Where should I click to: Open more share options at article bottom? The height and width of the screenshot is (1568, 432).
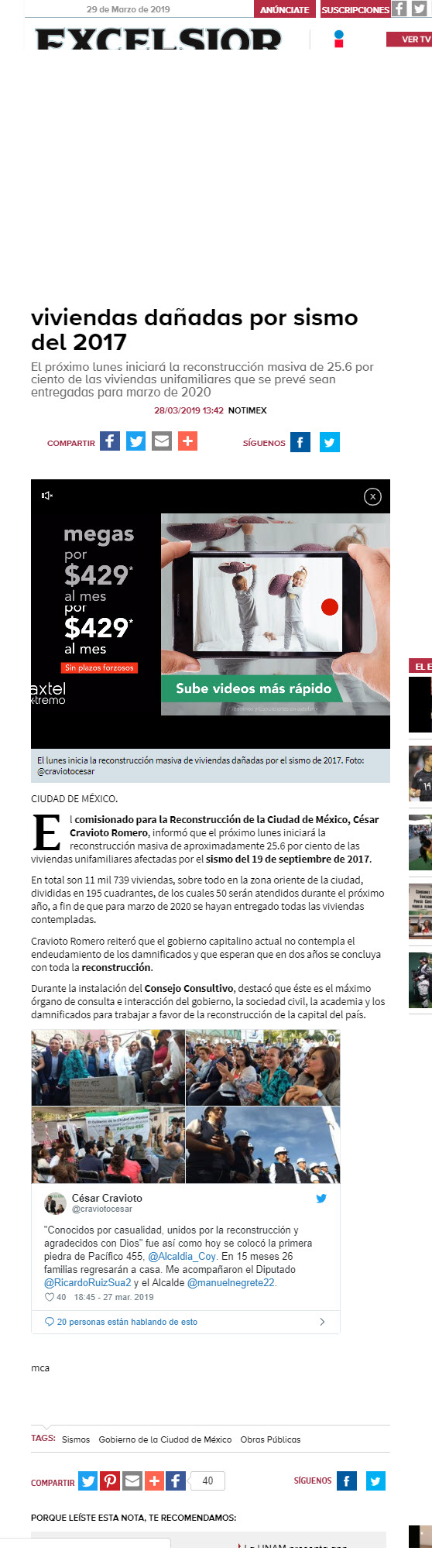click(x=154, y=1481)
